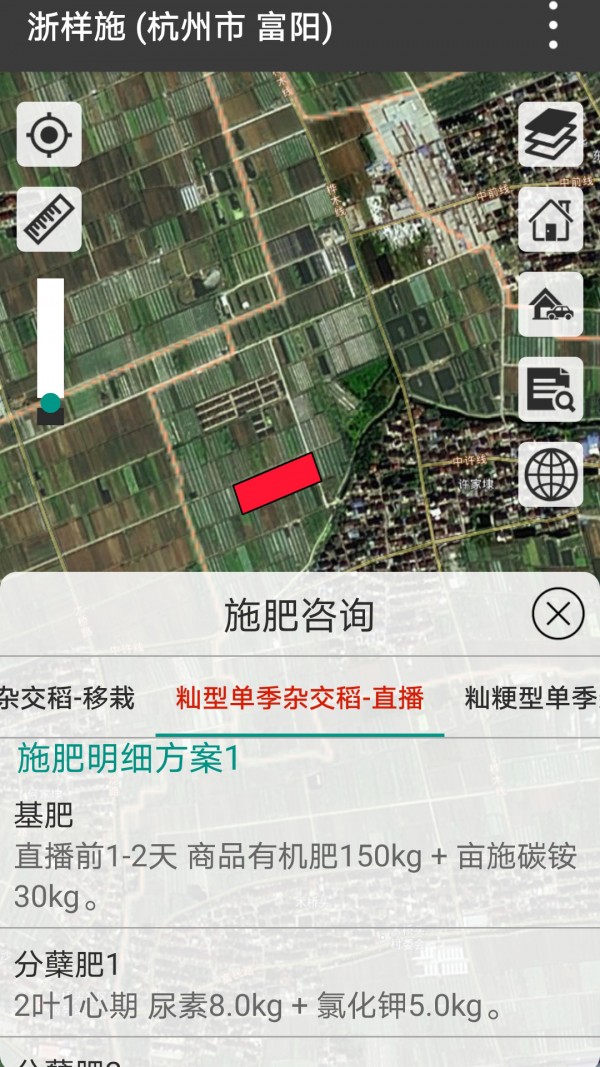The width and height of the screenshot is (600, 1067).
Task: Switch to the 杂交稻-移栽 tab
Action: click(67, 698)
